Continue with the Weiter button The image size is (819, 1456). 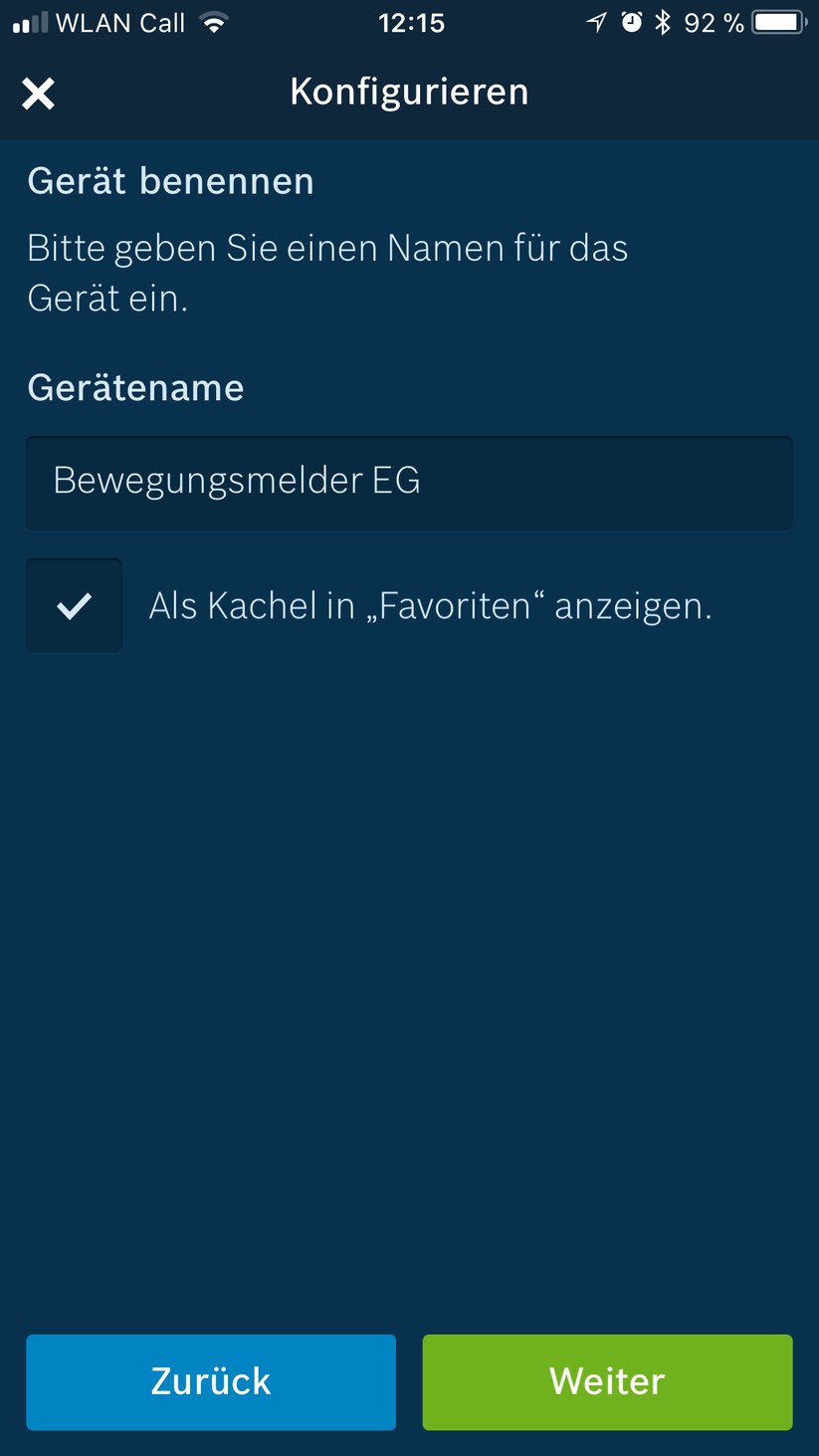607,1381
